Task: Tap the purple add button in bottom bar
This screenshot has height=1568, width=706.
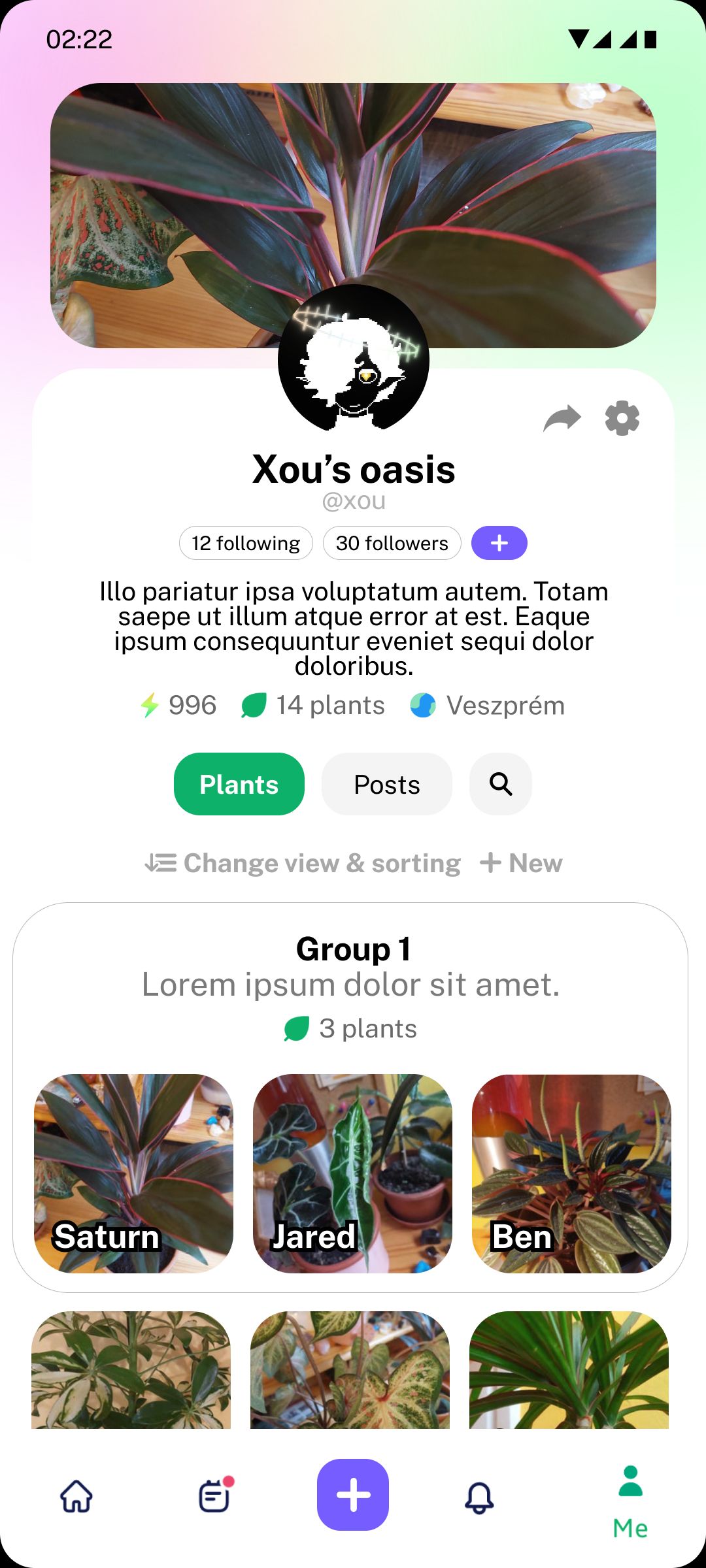Action: [x=353, y=1495]
